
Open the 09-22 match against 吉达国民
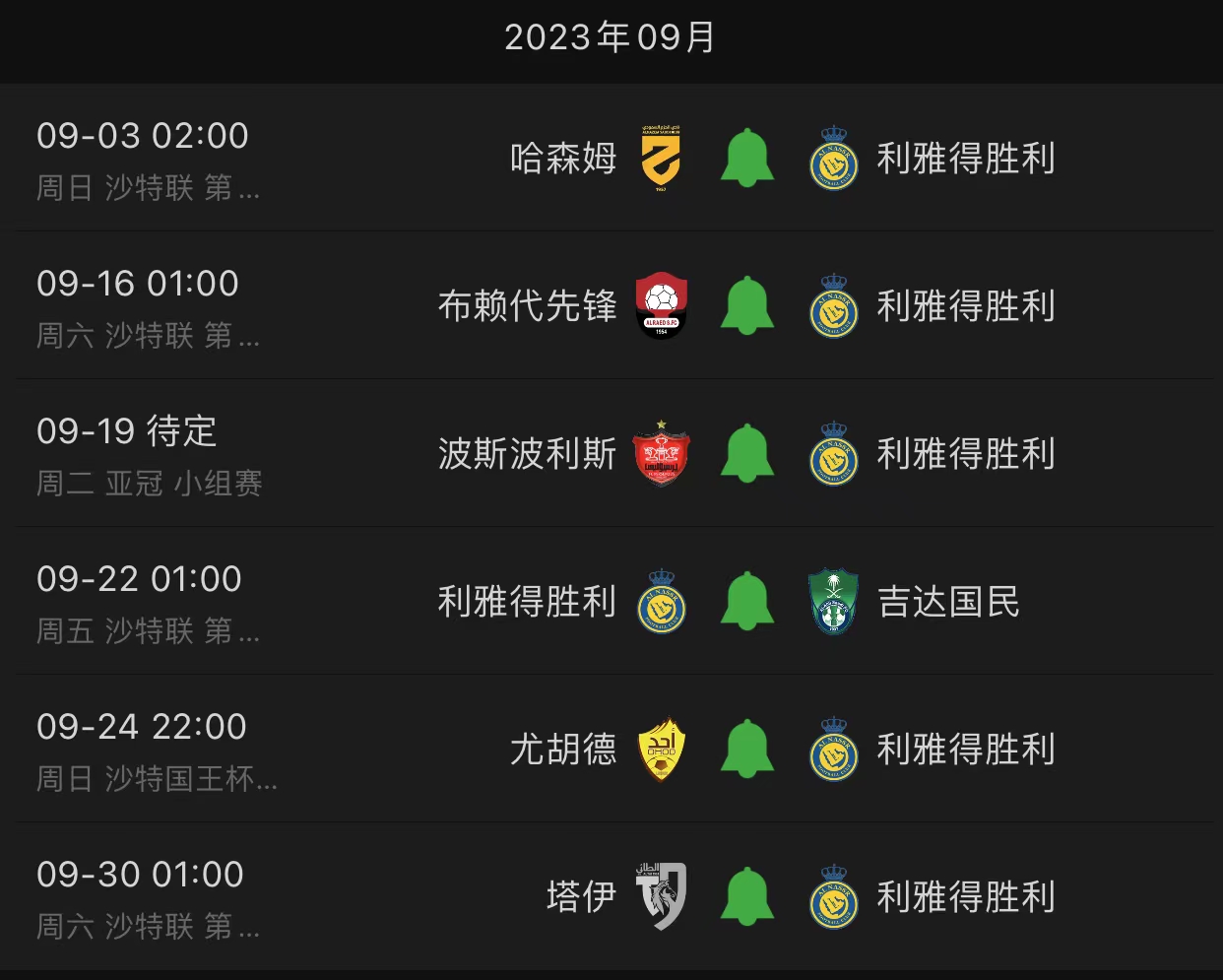coord(148,601)
